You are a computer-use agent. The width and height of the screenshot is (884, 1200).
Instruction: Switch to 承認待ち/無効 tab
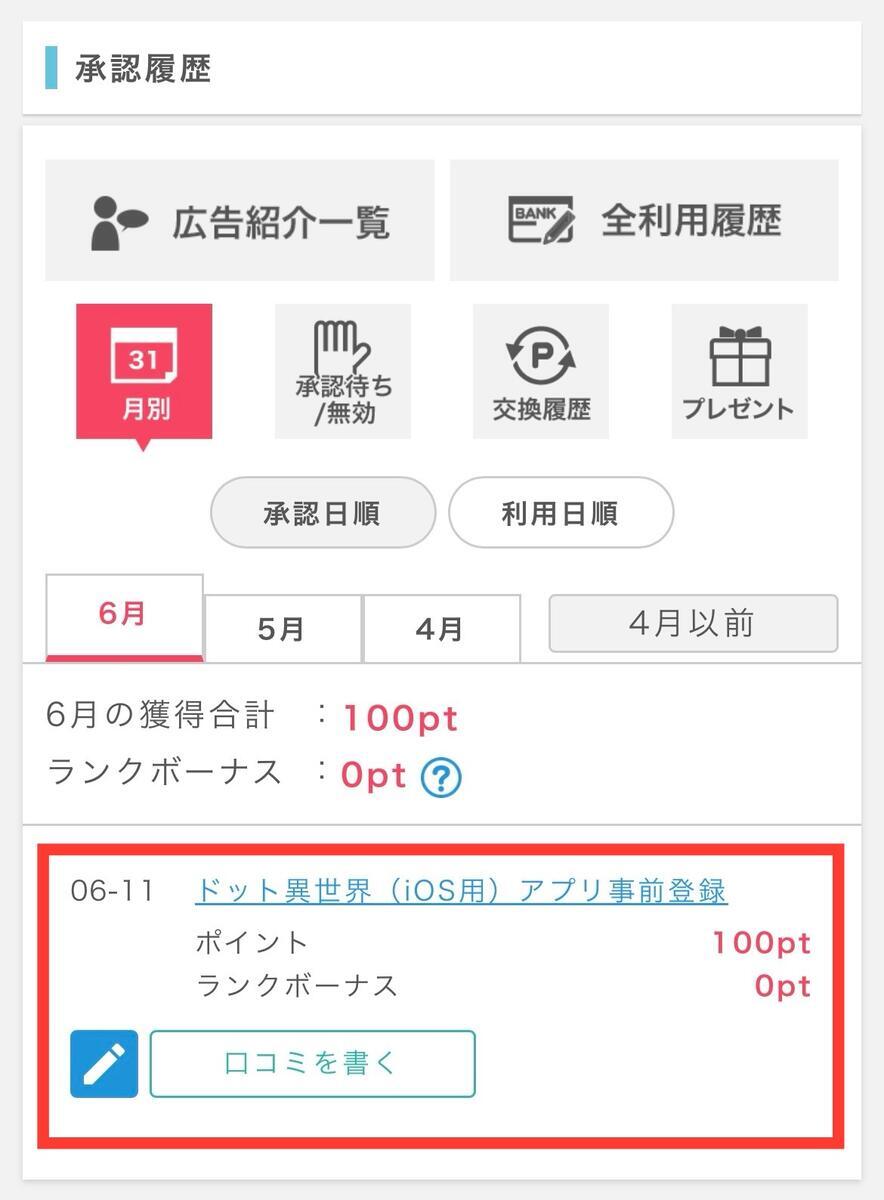[343, 371]
